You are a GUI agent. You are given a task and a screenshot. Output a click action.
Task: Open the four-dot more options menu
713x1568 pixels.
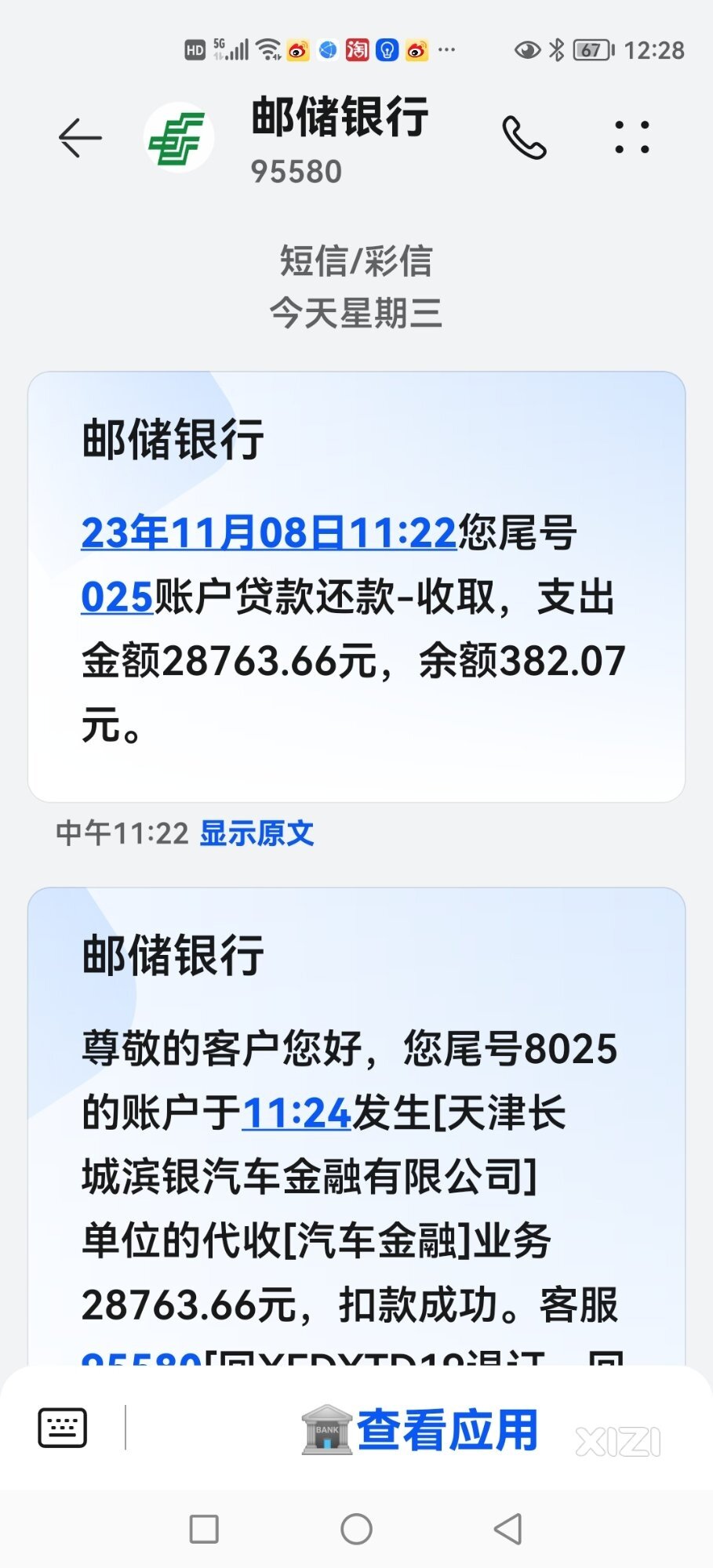click(632, 138)
